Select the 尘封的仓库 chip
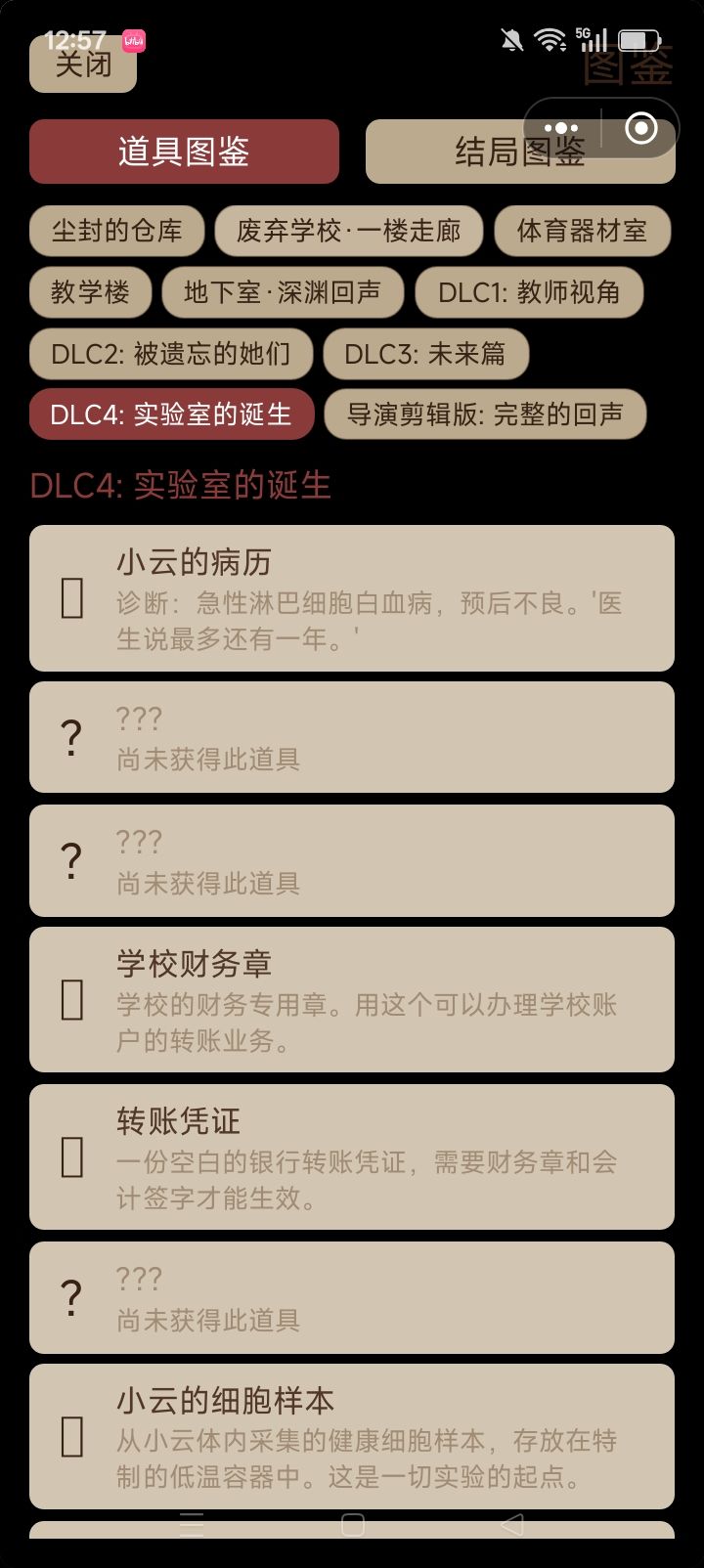This screenshot has height=1568, width=704. (x=116, y=231)
